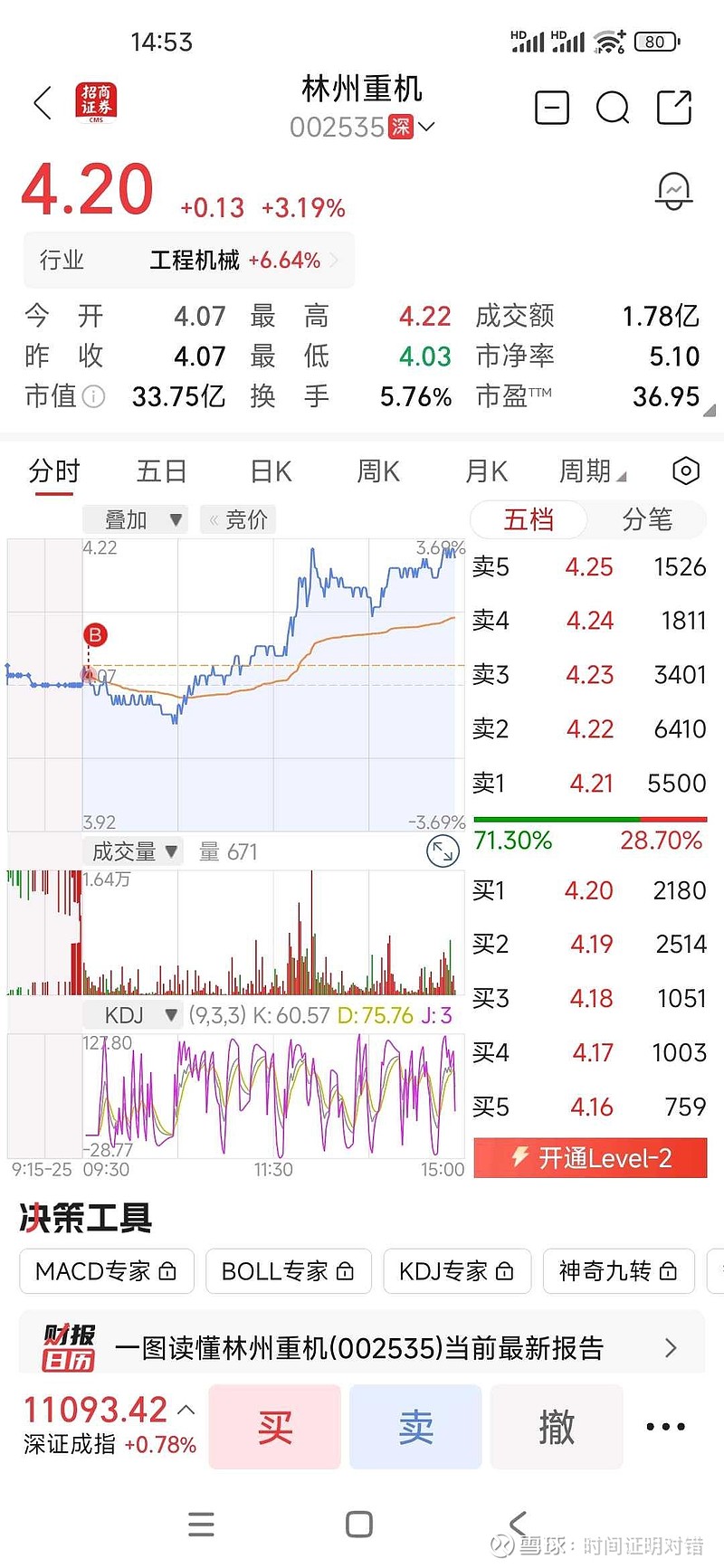
Task: Open the three-dot more menu
Action: click(665, 1427)
